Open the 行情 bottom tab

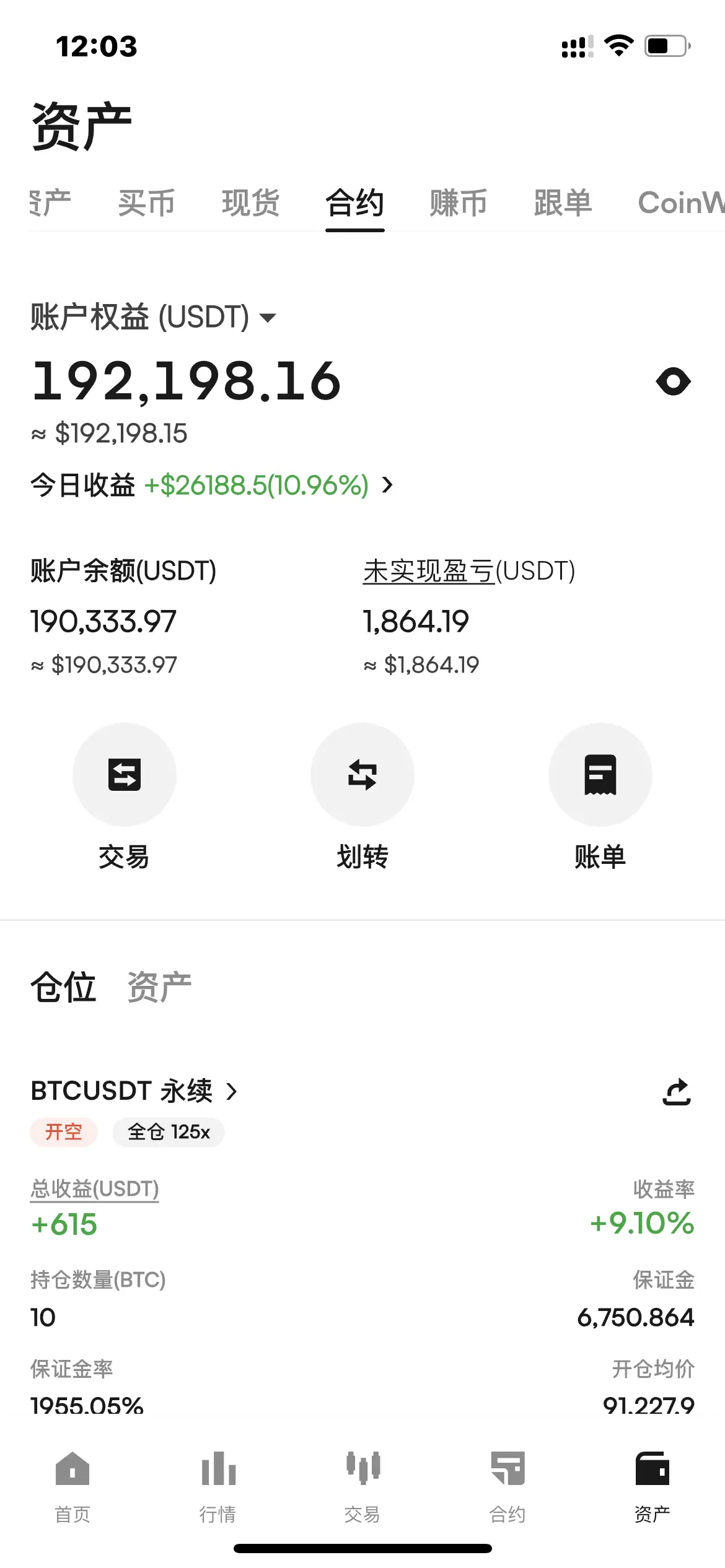point(217,1486)
